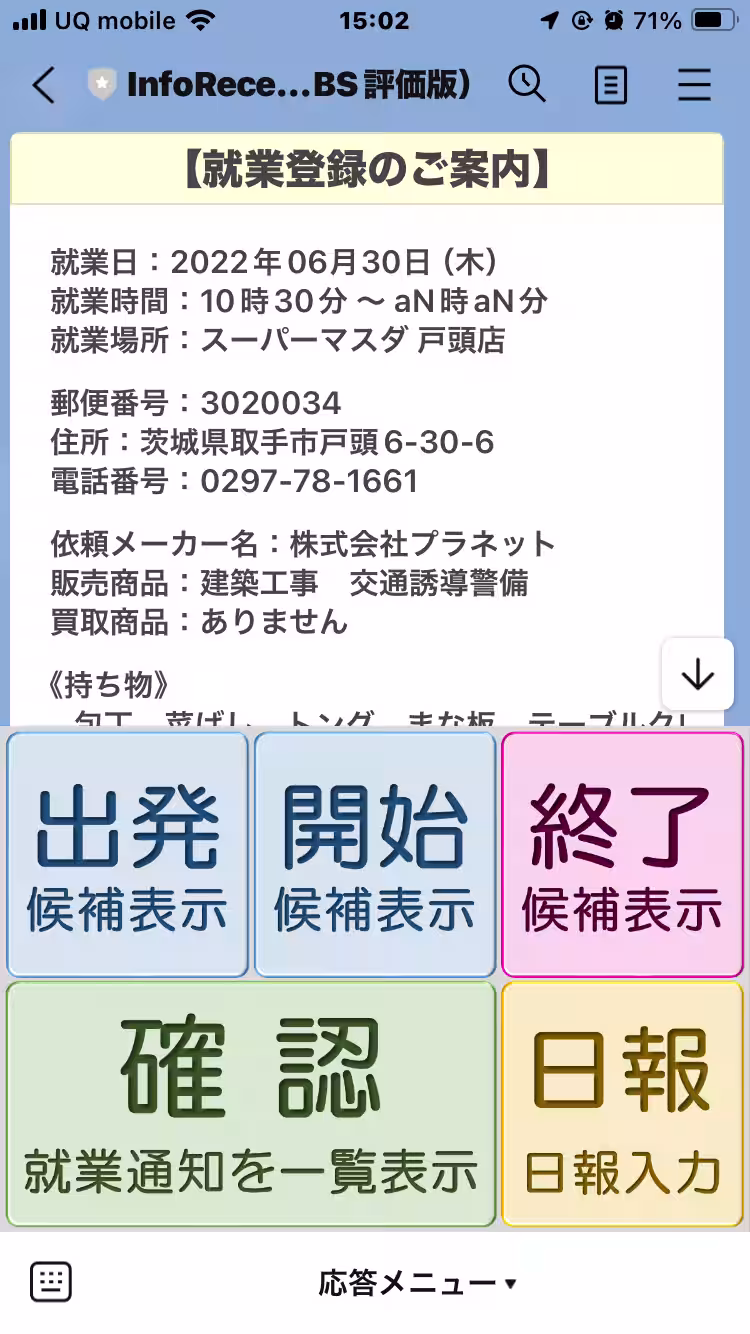Tap 出発 to show departure candidates
The image size is (750, 1334).
coord(127,853)
